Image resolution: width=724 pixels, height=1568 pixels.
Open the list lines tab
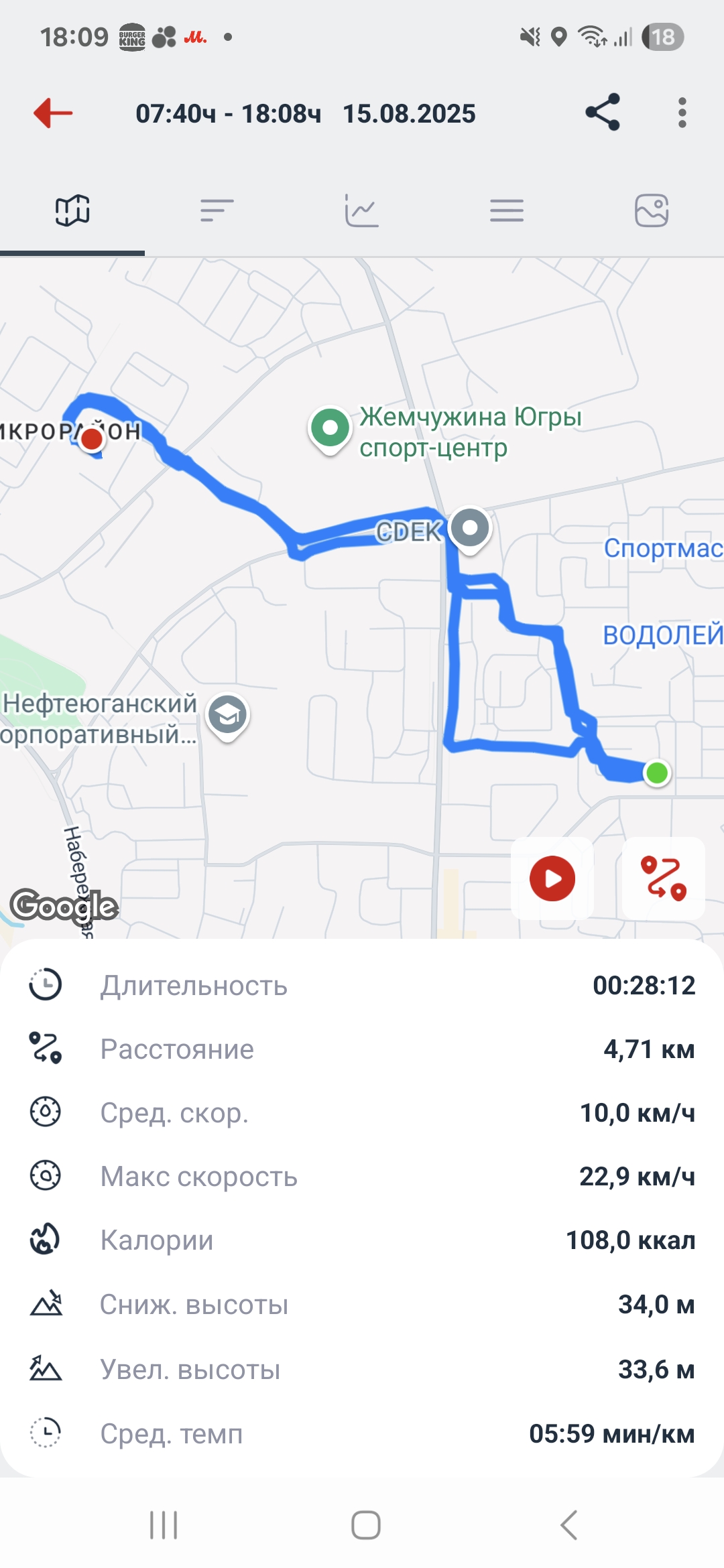[507, 210]
